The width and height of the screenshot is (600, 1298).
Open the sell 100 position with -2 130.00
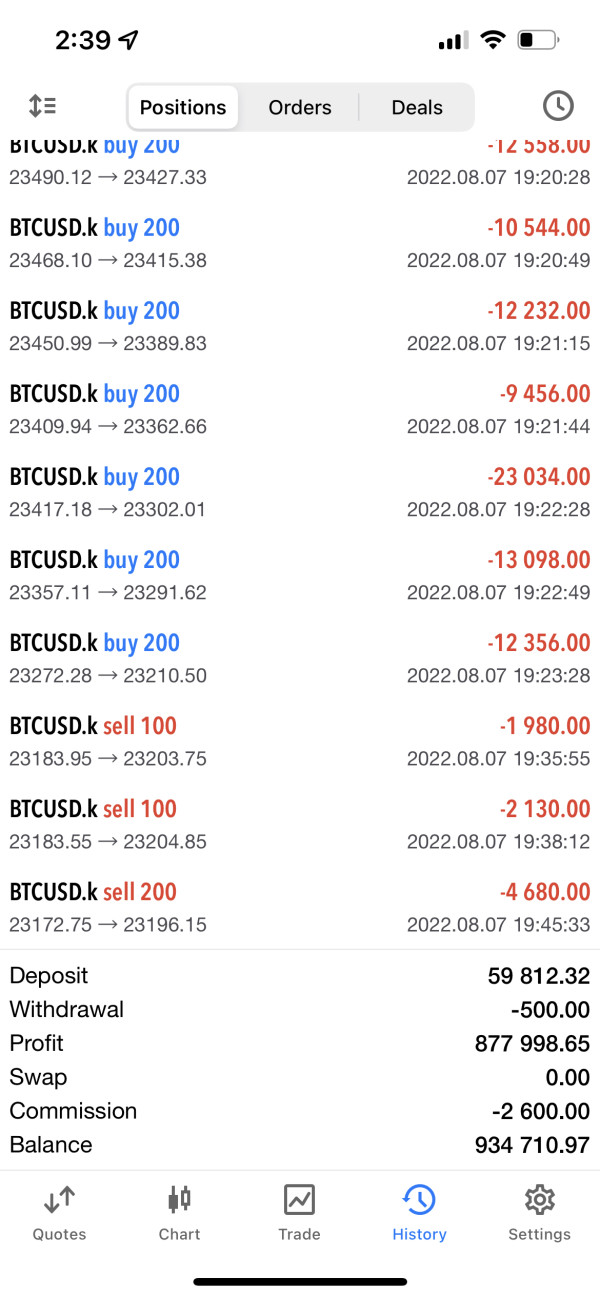300,824
